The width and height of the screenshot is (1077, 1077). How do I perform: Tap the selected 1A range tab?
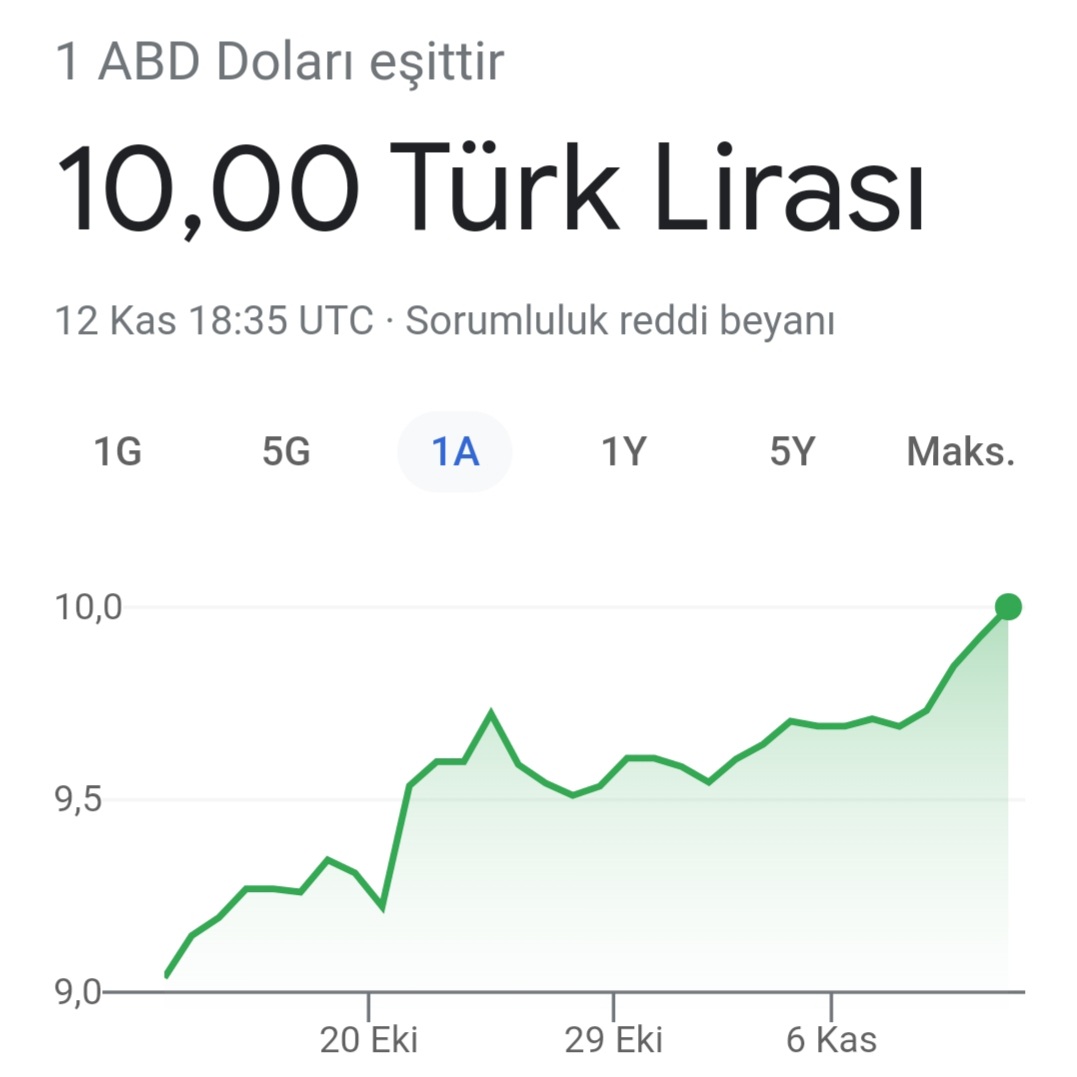(x=455, y=453)
